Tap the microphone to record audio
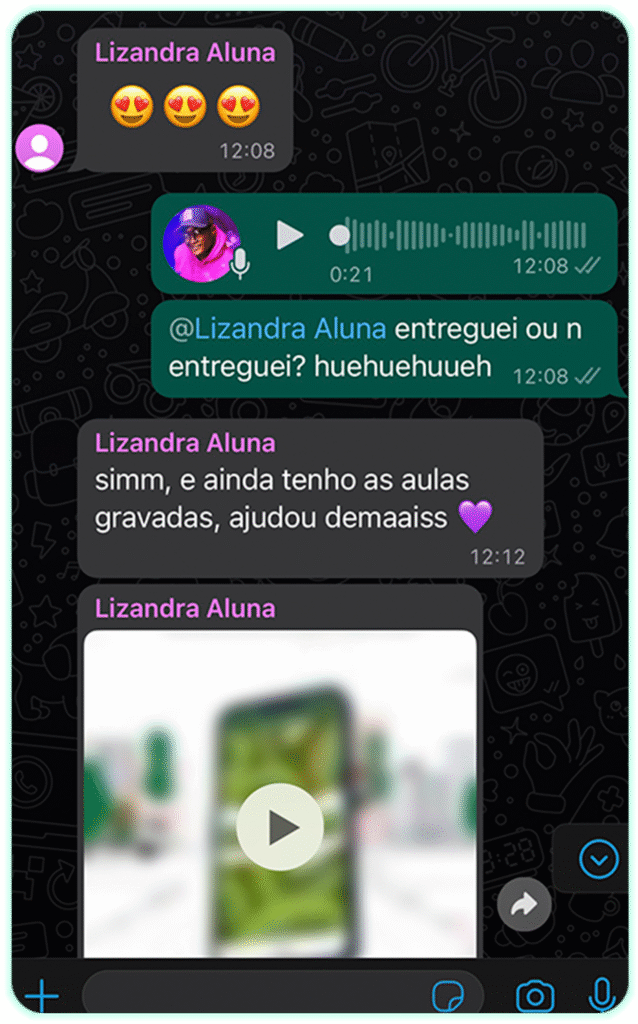The height and width of the screenshot is (1024, 638). 601,995
